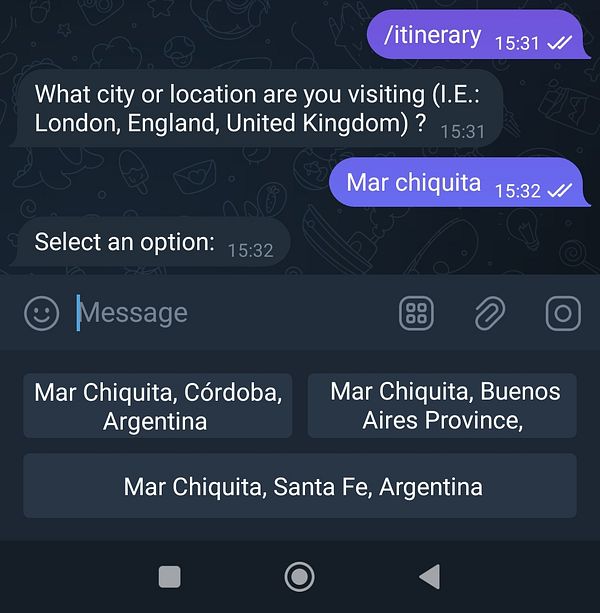This screenshot has width=600, height=613.
Task: Pick Mar Chiquita, Santa Fe, Argentina
Action: pos(300,486)
